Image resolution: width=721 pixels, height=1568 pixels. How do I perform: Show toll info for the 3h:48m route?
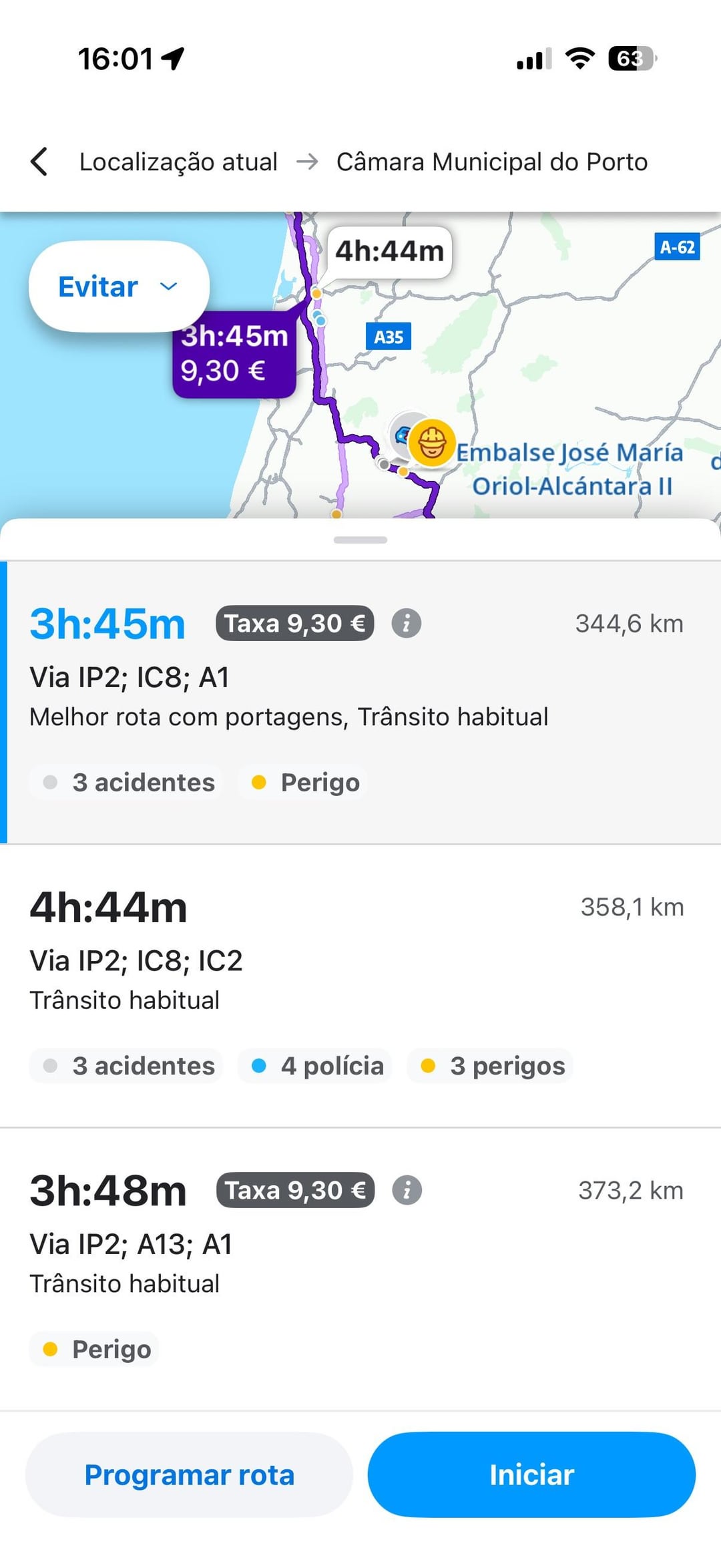(407, 1190)
